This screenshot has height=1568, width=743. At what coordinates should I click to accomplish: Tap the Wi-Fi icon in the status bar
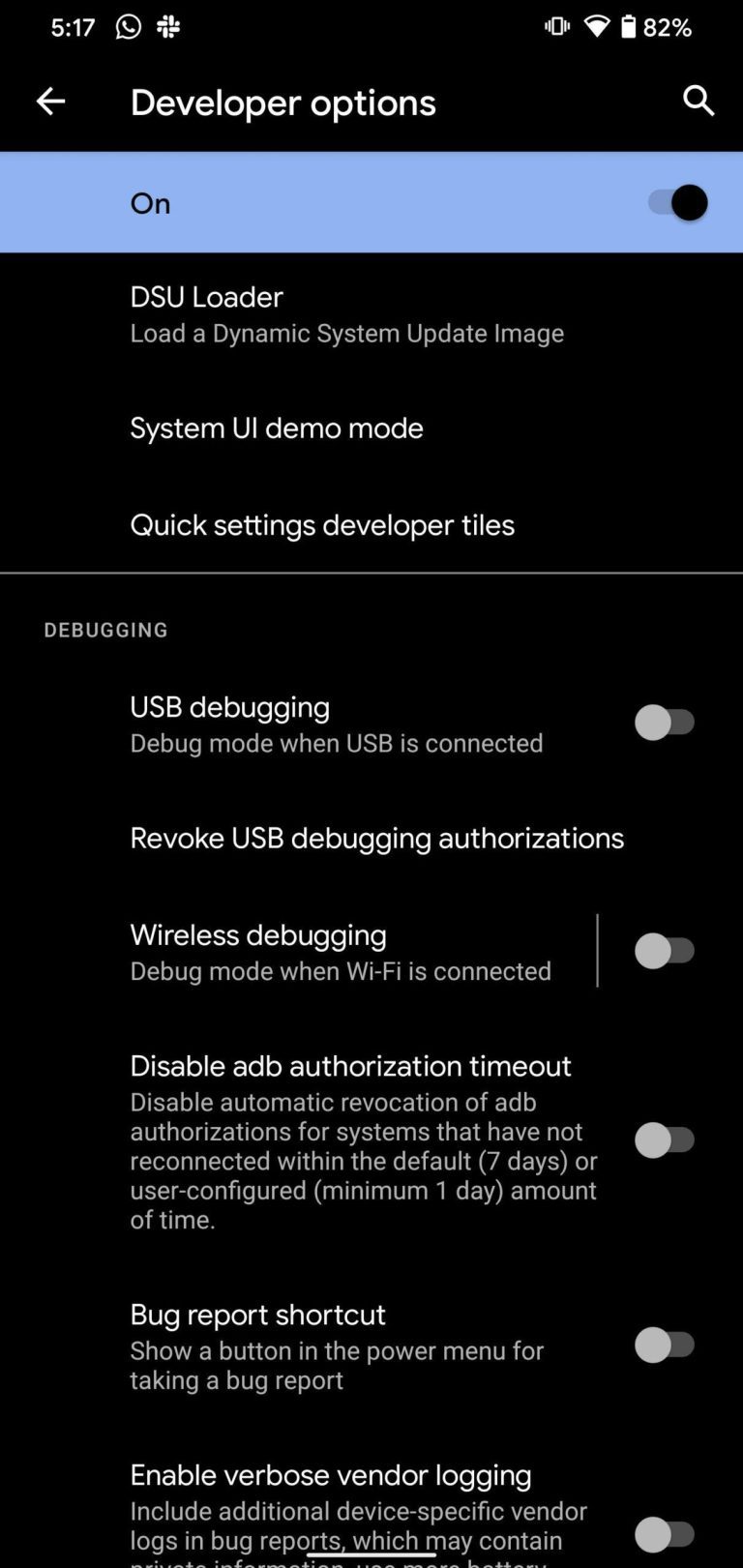597,26
